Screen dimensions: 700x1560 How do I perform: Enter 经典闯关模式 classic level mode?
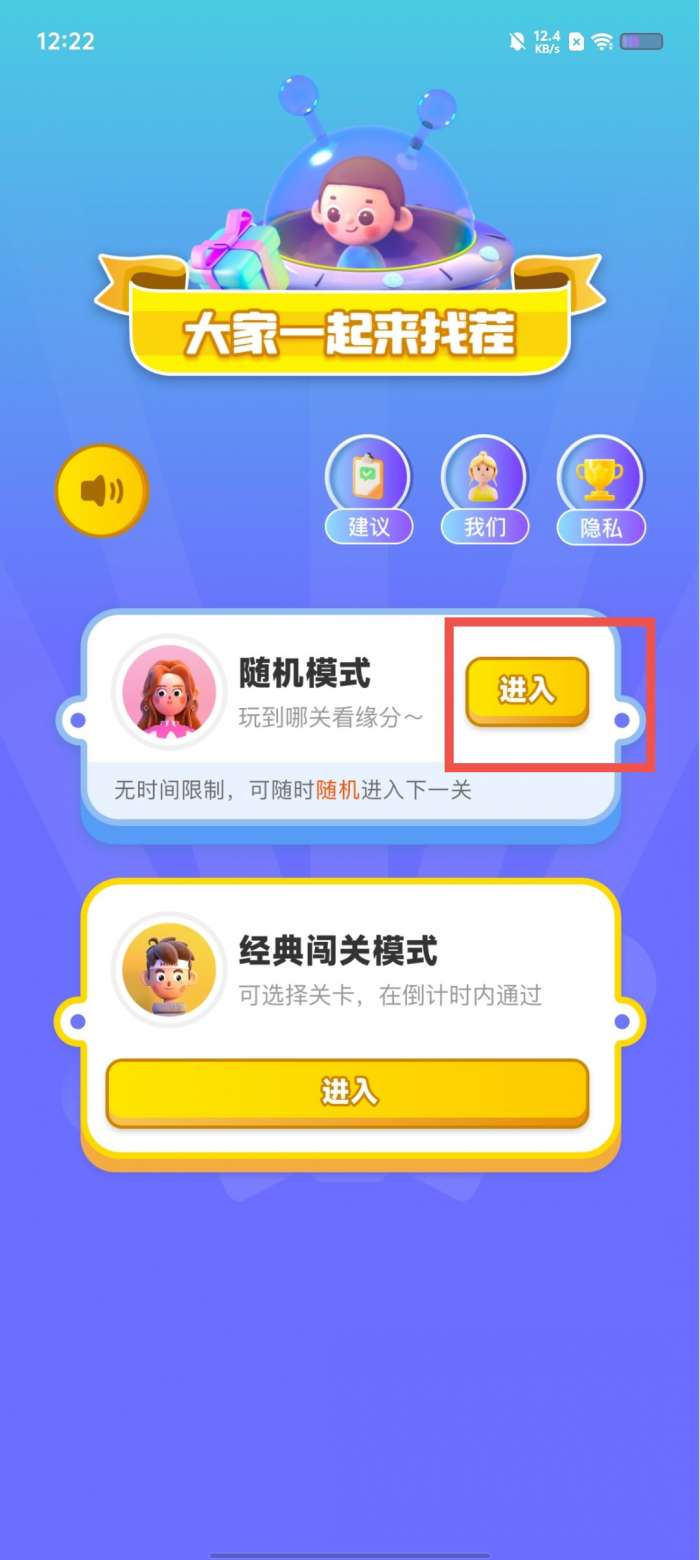click(347, 1092)
